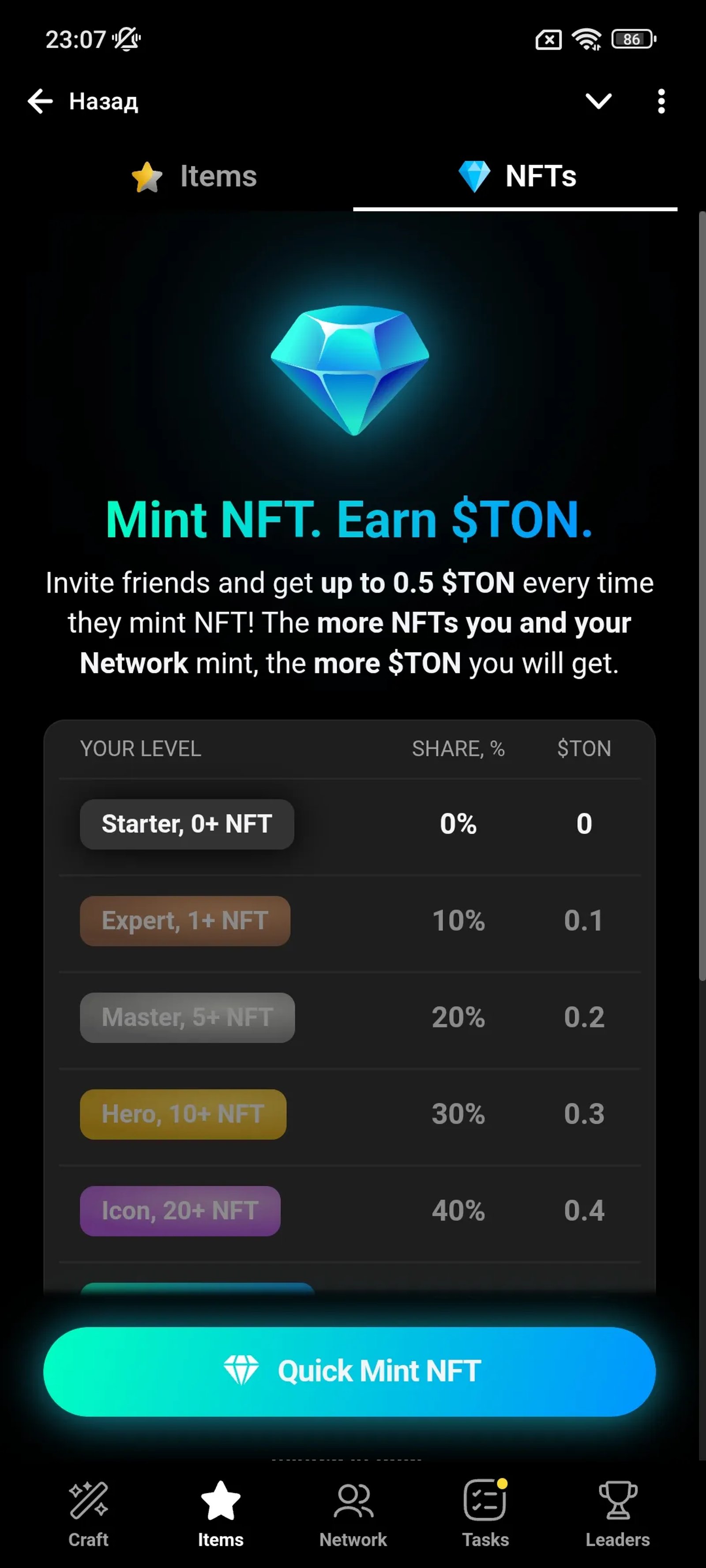This screenshot has width=706, height=1568.
Task: Select the NFTs top tab
Action: click(x=517, y=176)
